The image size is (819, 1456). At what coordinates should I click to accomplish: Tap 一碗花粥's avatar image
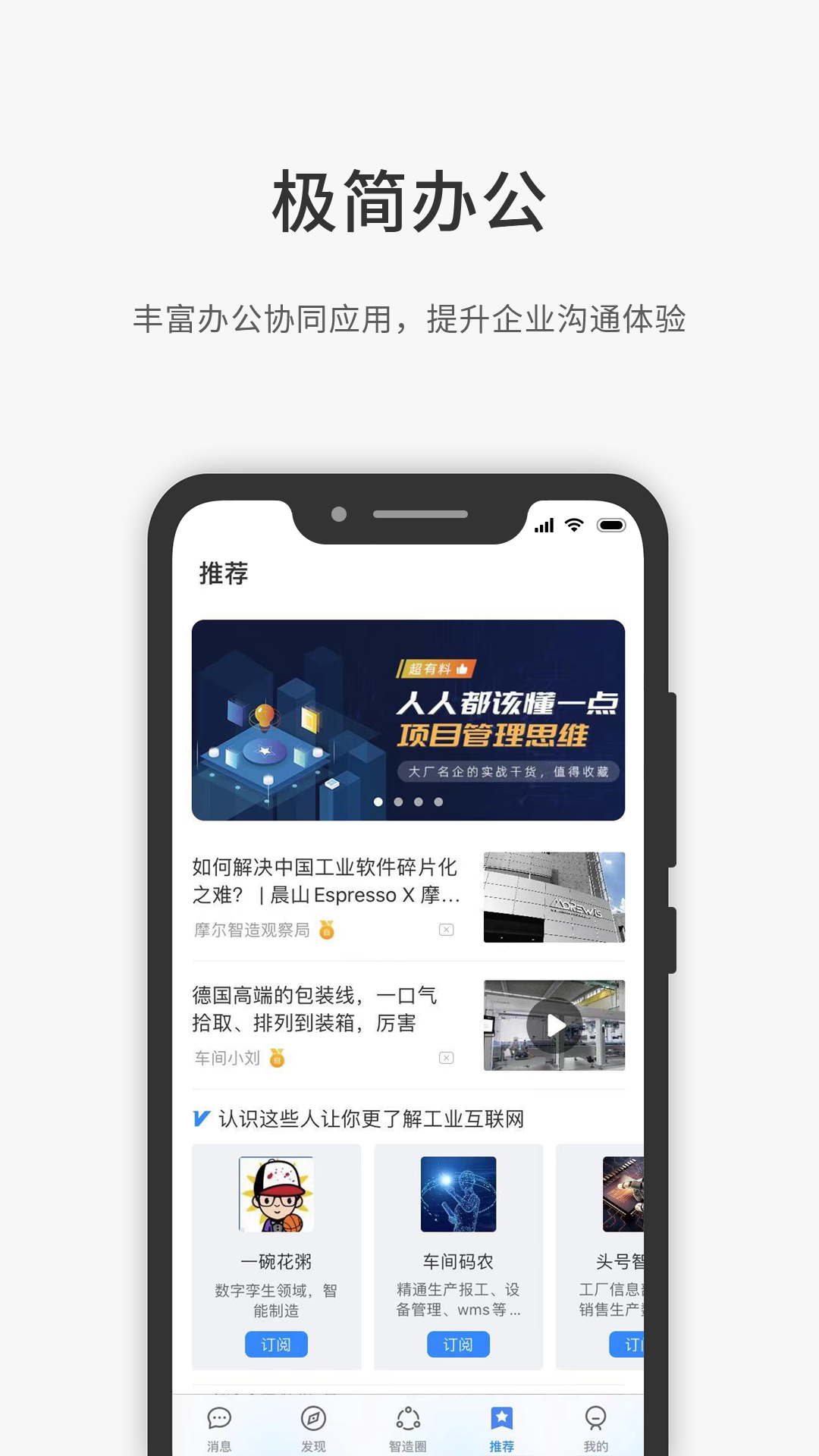click(276, 1196)
